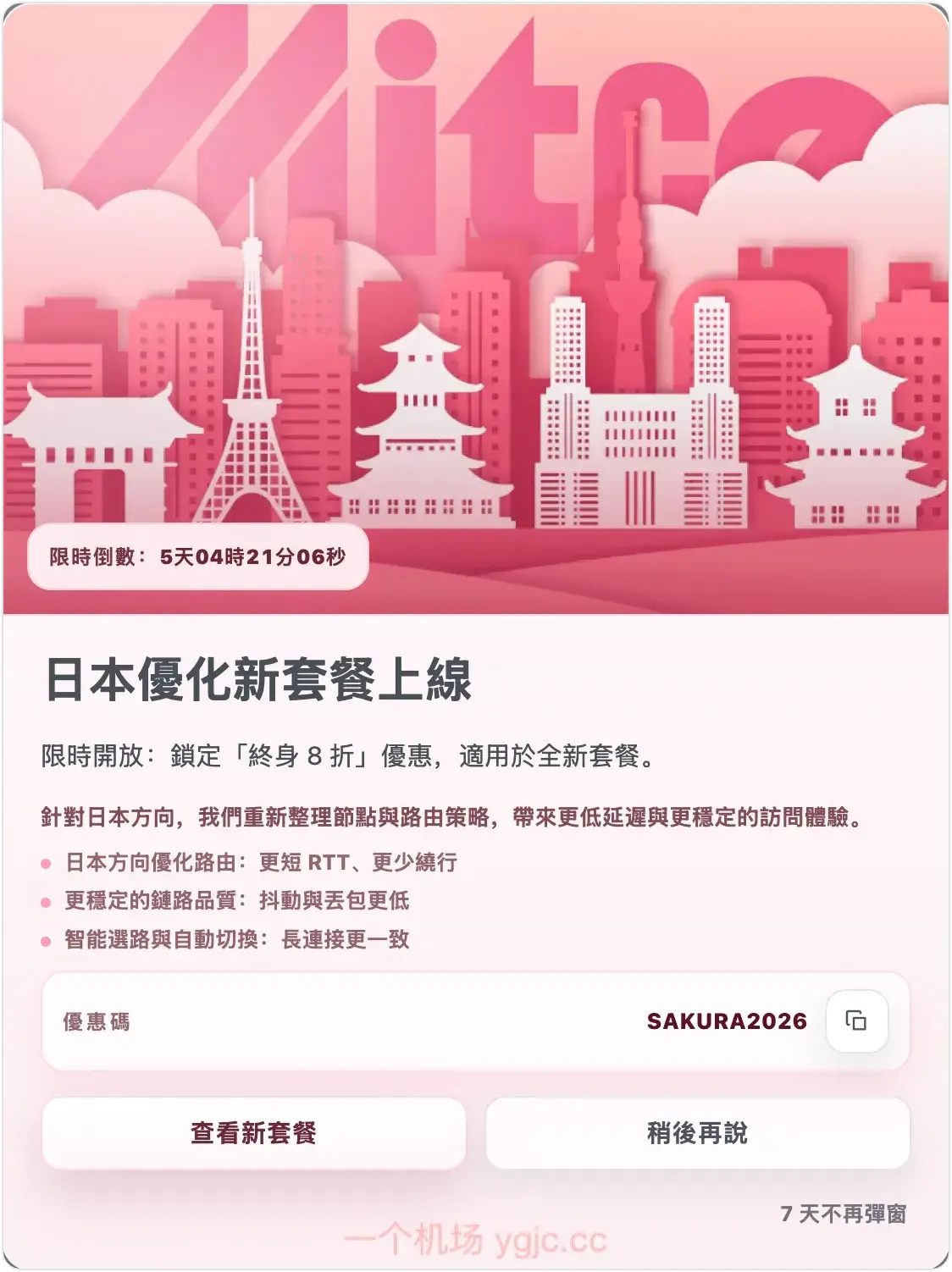
Task: Click the bullet dot beside 更穩定的鏈路品質
Action: click(x=47, y=900)
